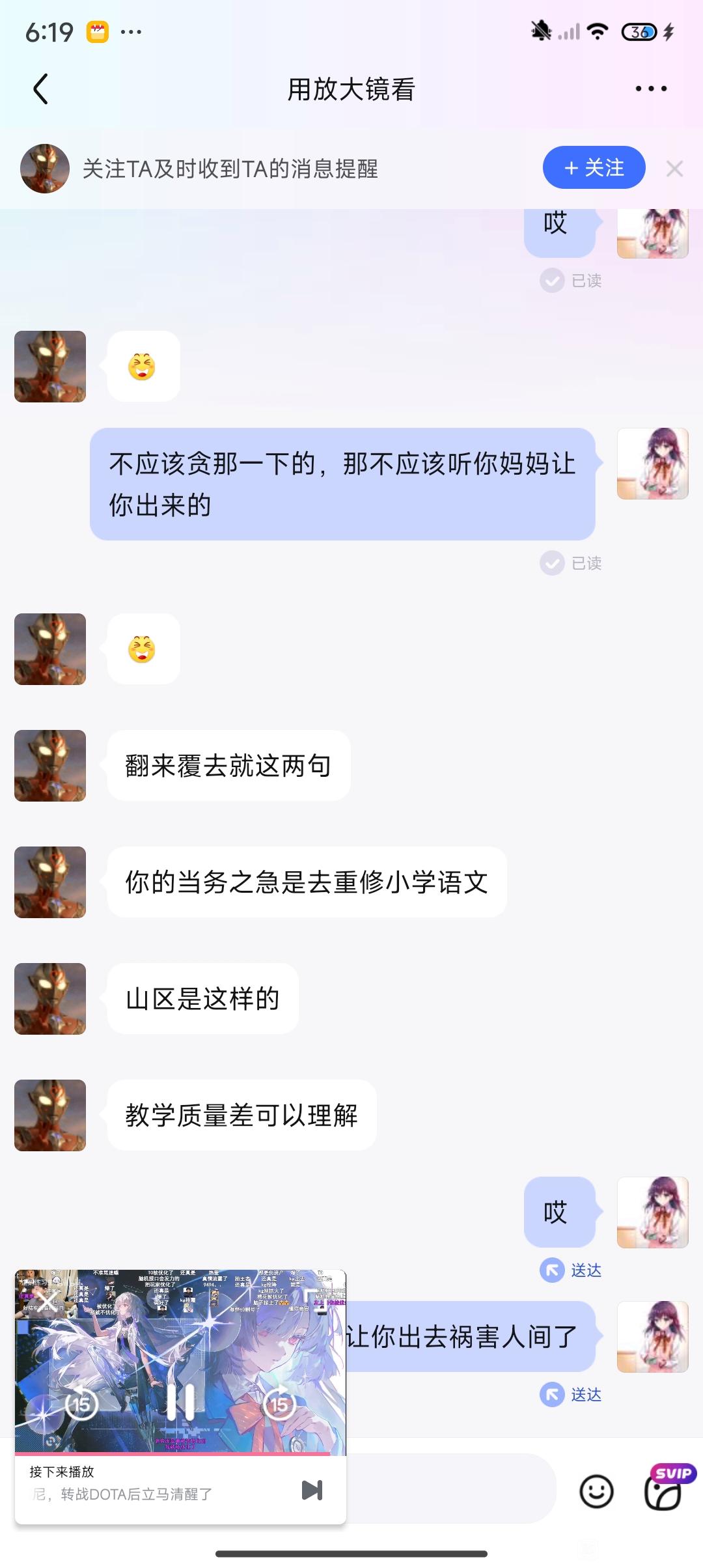Image resolution: width=703 pixels, height=1568 pixels.
Task: Open the emoji picker
Action: click(x=596, y=1491)
